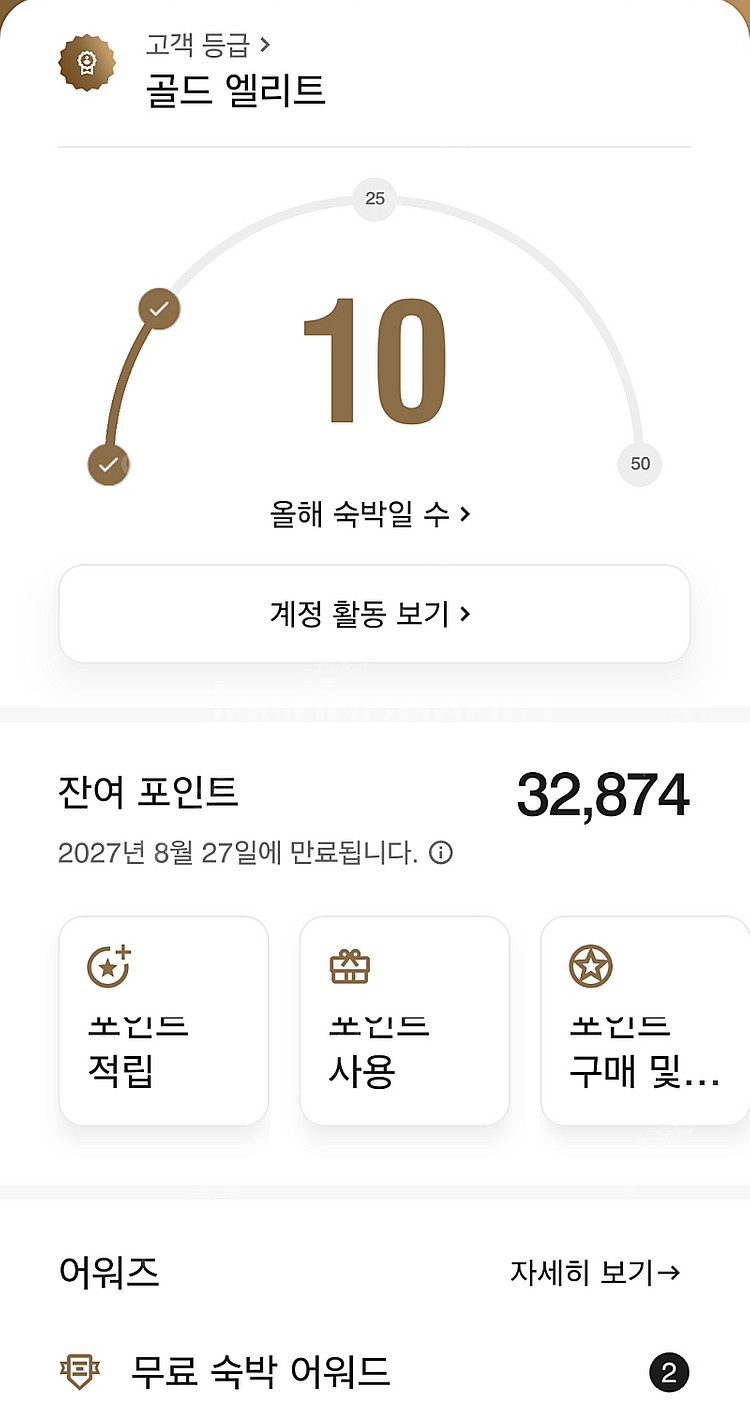Tap 자세히 보기 next to 어워즈
The width and height of the screenshot is (750, 1426).
(596, 1272)
